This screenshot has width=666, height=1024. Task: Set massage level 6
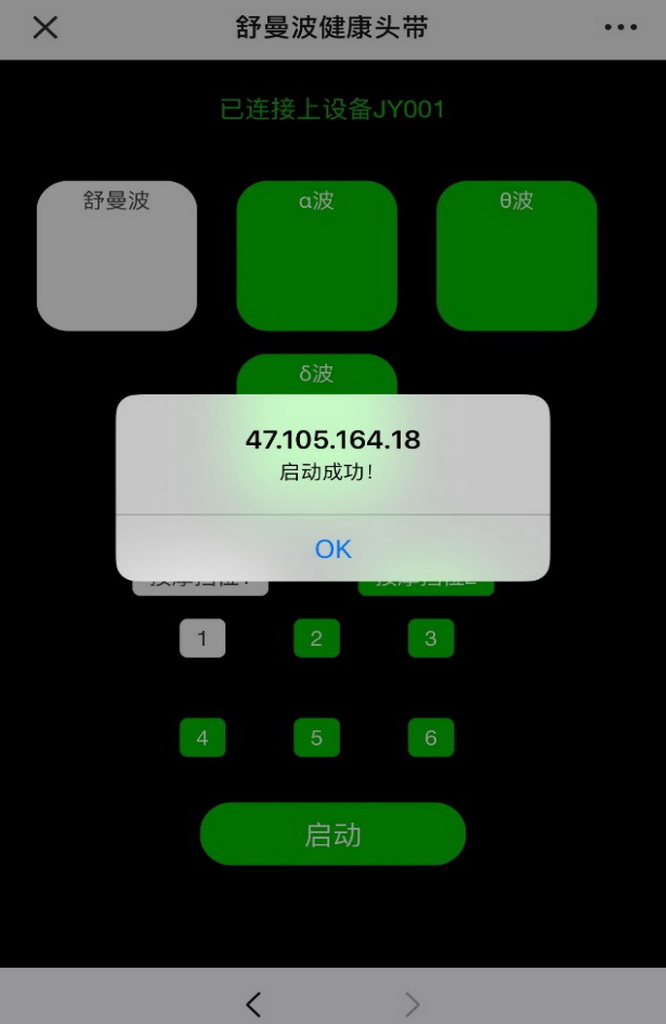(431, 738)
